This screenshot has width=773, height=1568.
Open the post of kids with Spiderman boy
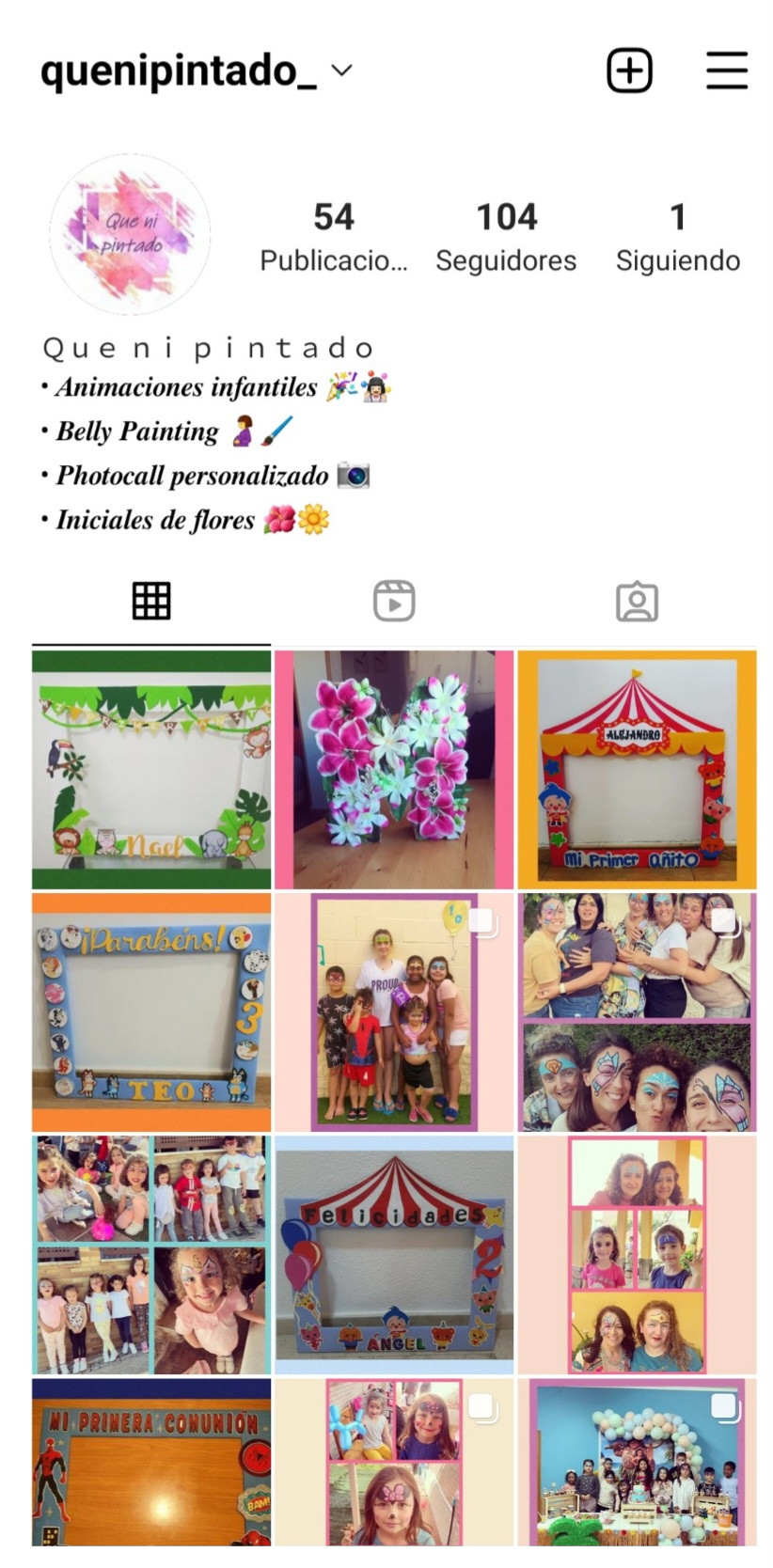click(394, 1011)
